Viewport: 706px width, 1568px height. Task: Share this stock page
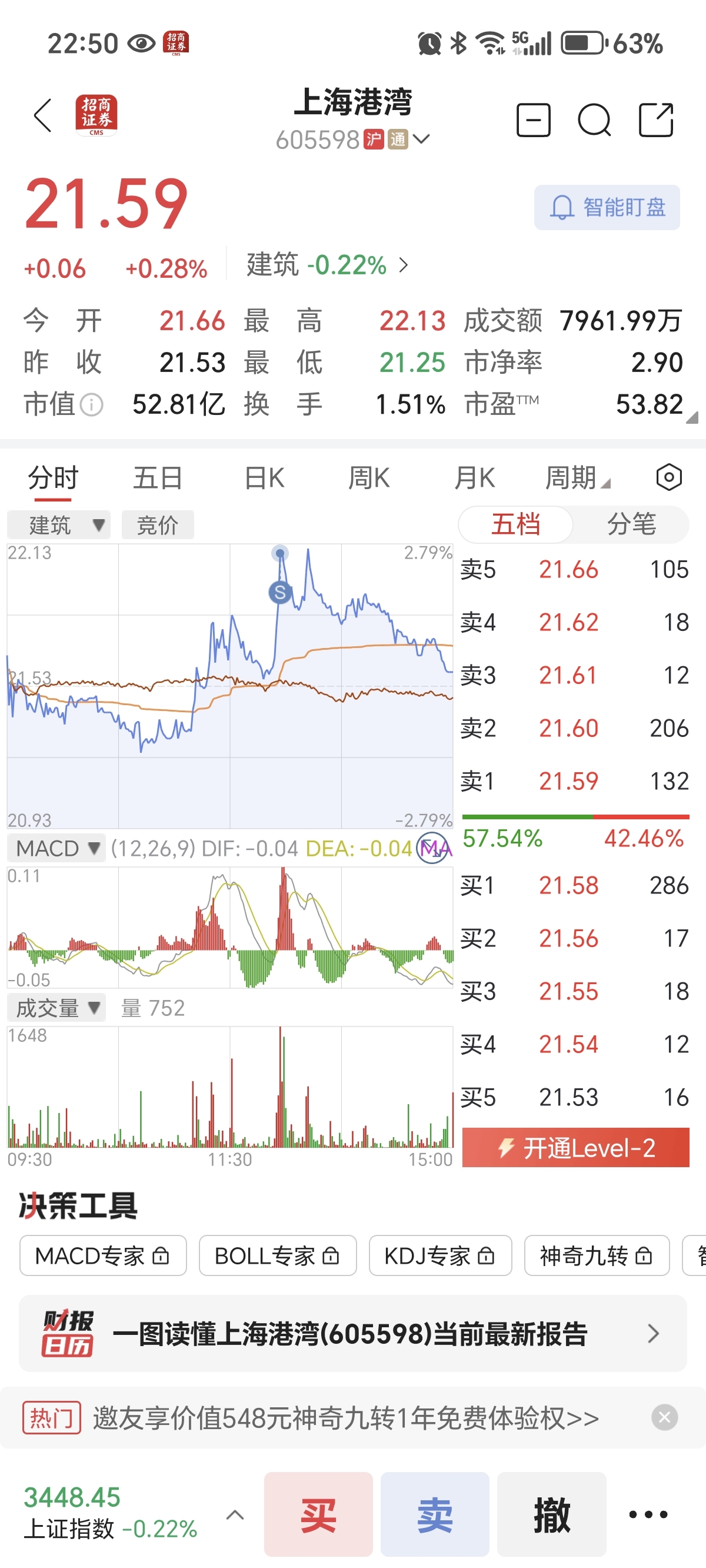coord(655,120)
